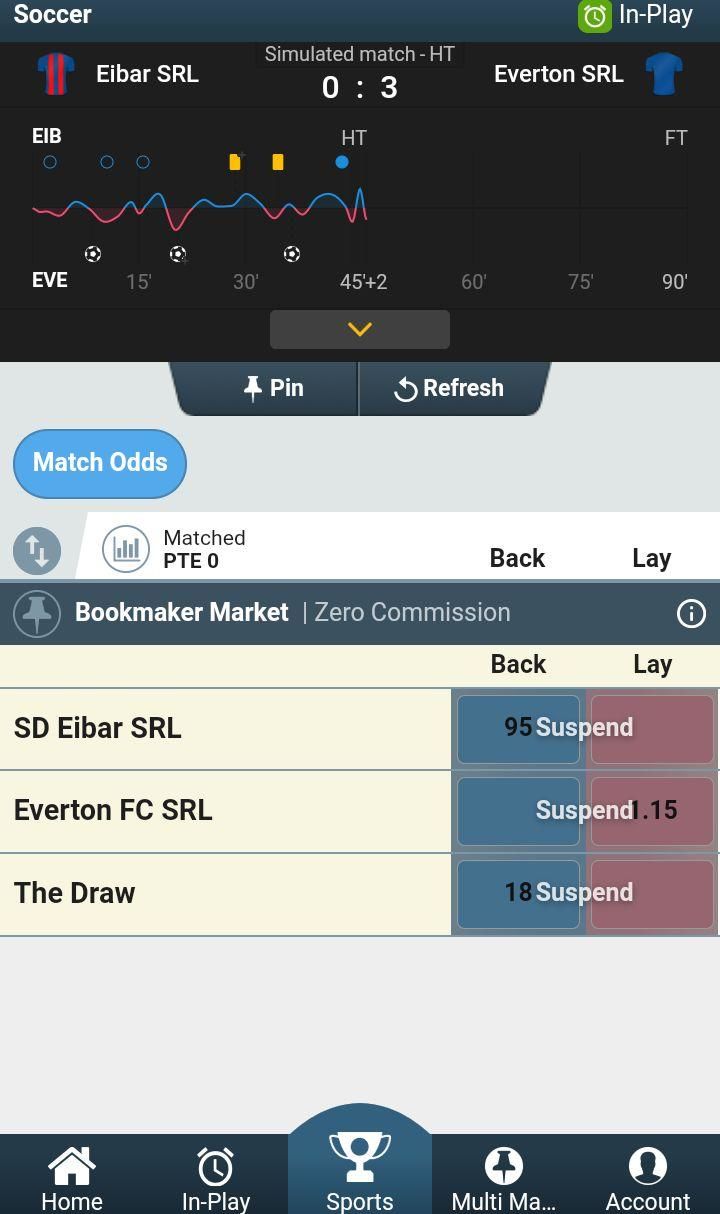Expand the match timeline with the down chevron
This screenshot has width=720, height=1214.
point(360,329)
